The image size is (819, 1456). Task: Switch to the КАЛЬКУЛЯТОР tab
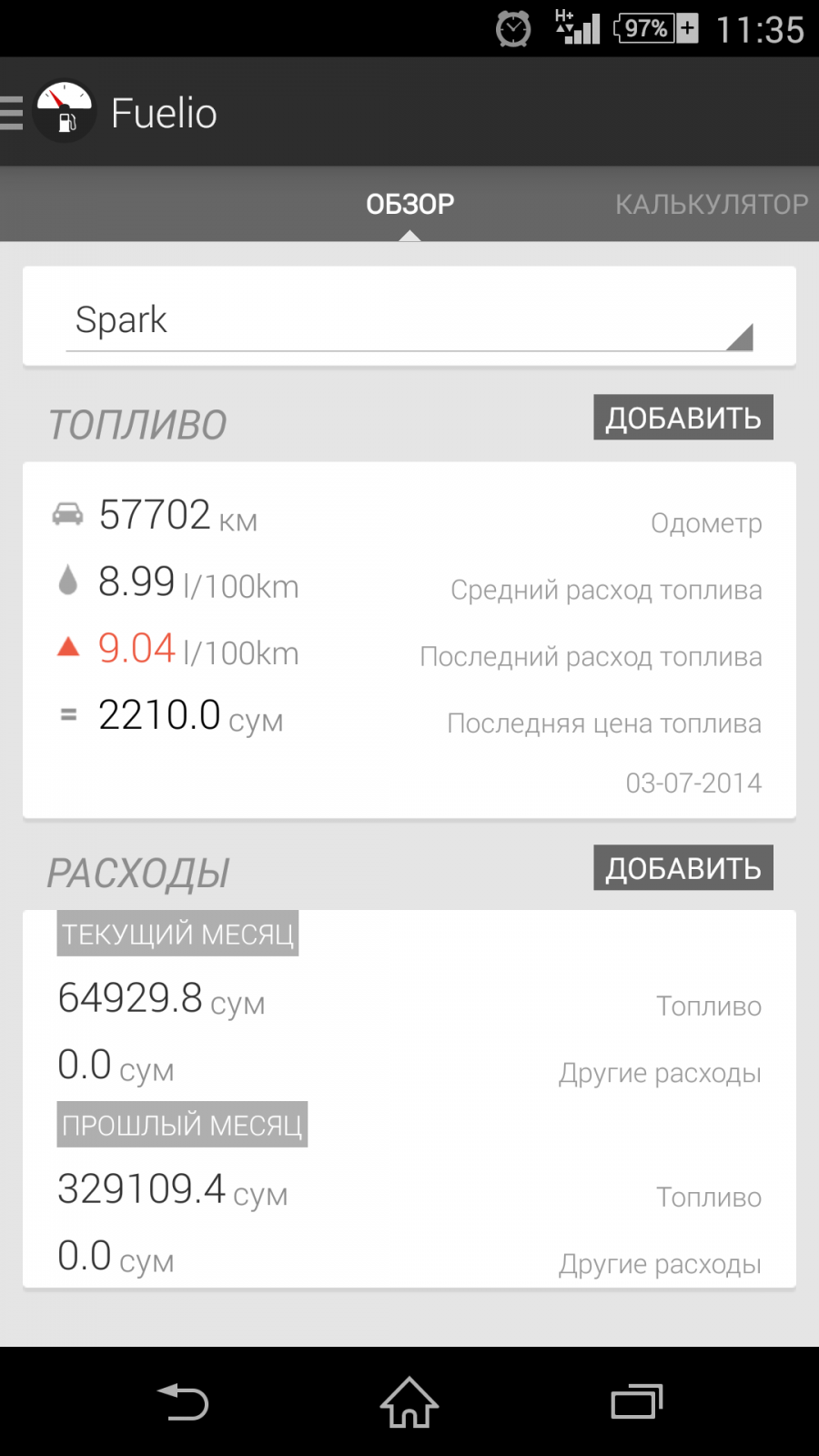[711, 204]
